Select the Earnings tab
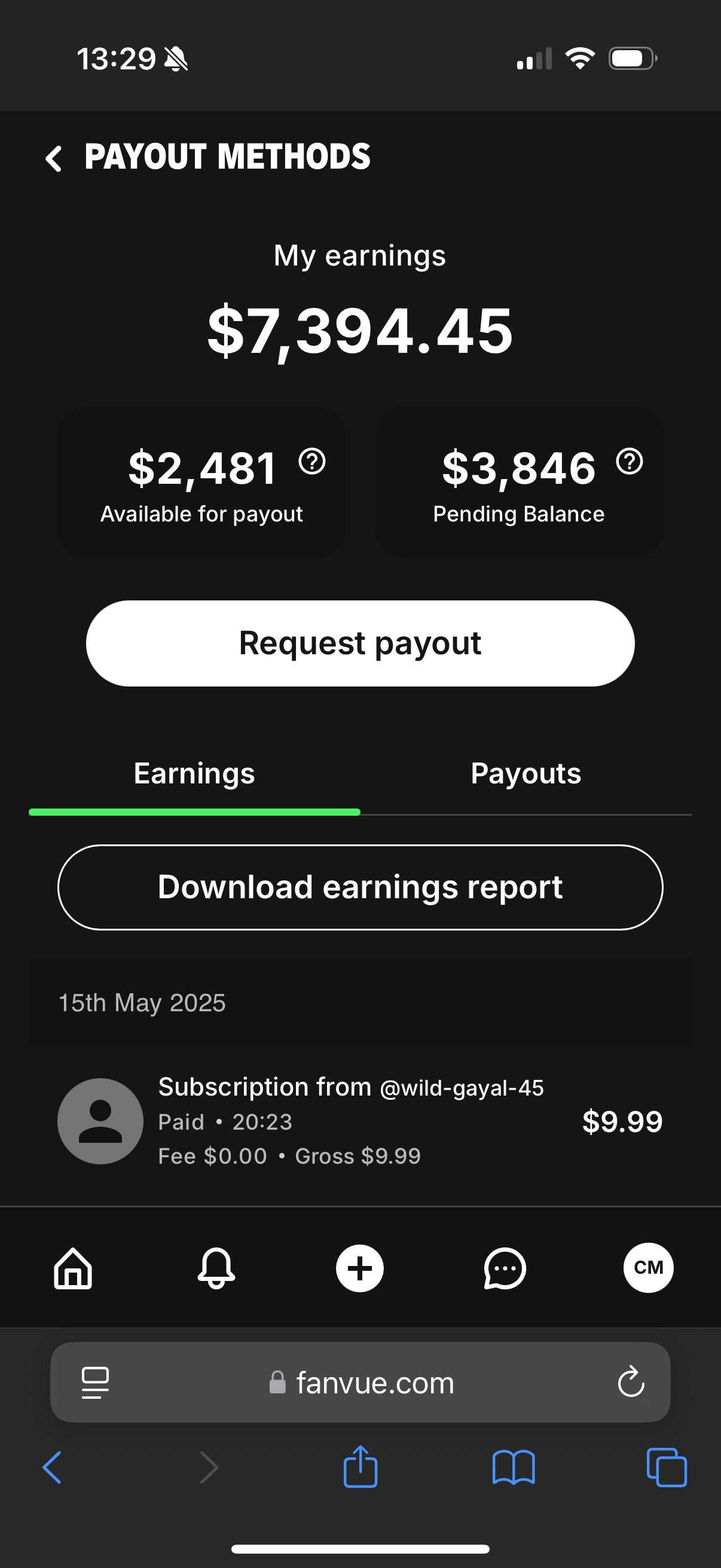721x1568 pixels. [194, 774]
